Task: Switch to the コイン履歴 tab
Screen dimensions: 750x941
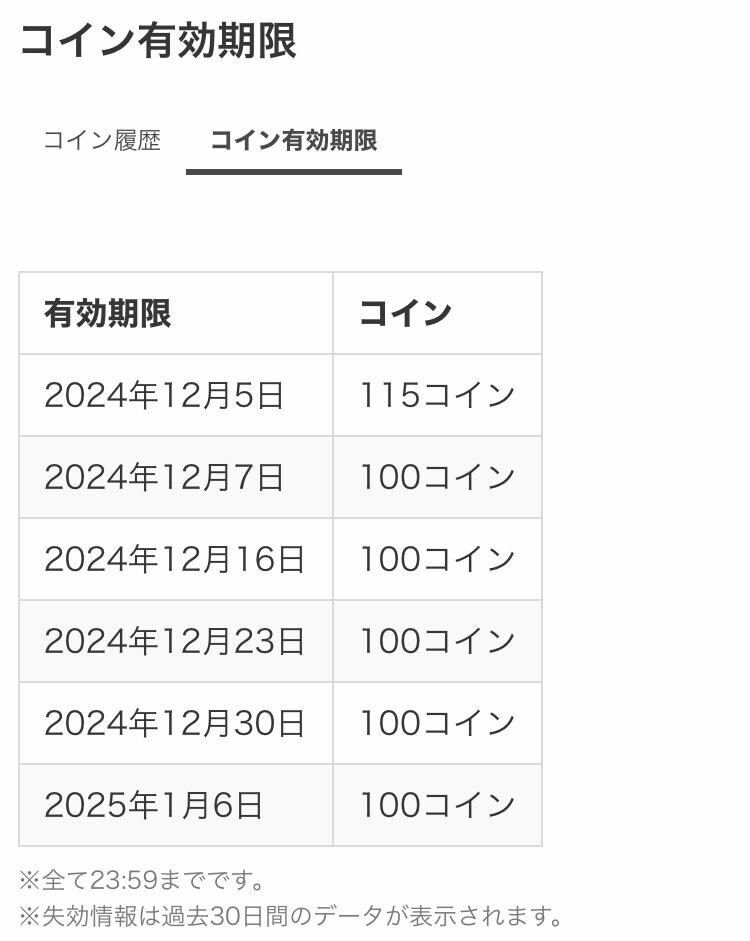Action: (101, 141)
